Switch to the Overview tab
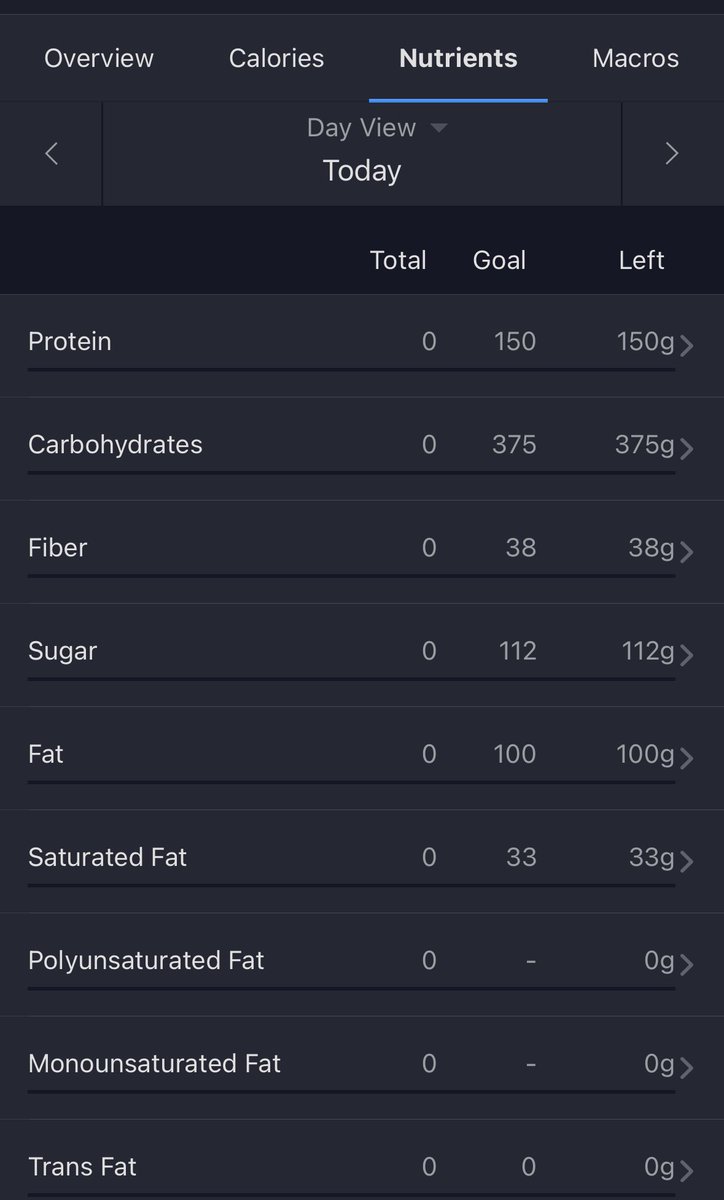This screenshot has width=724, height=1200. tap(99, 58)
